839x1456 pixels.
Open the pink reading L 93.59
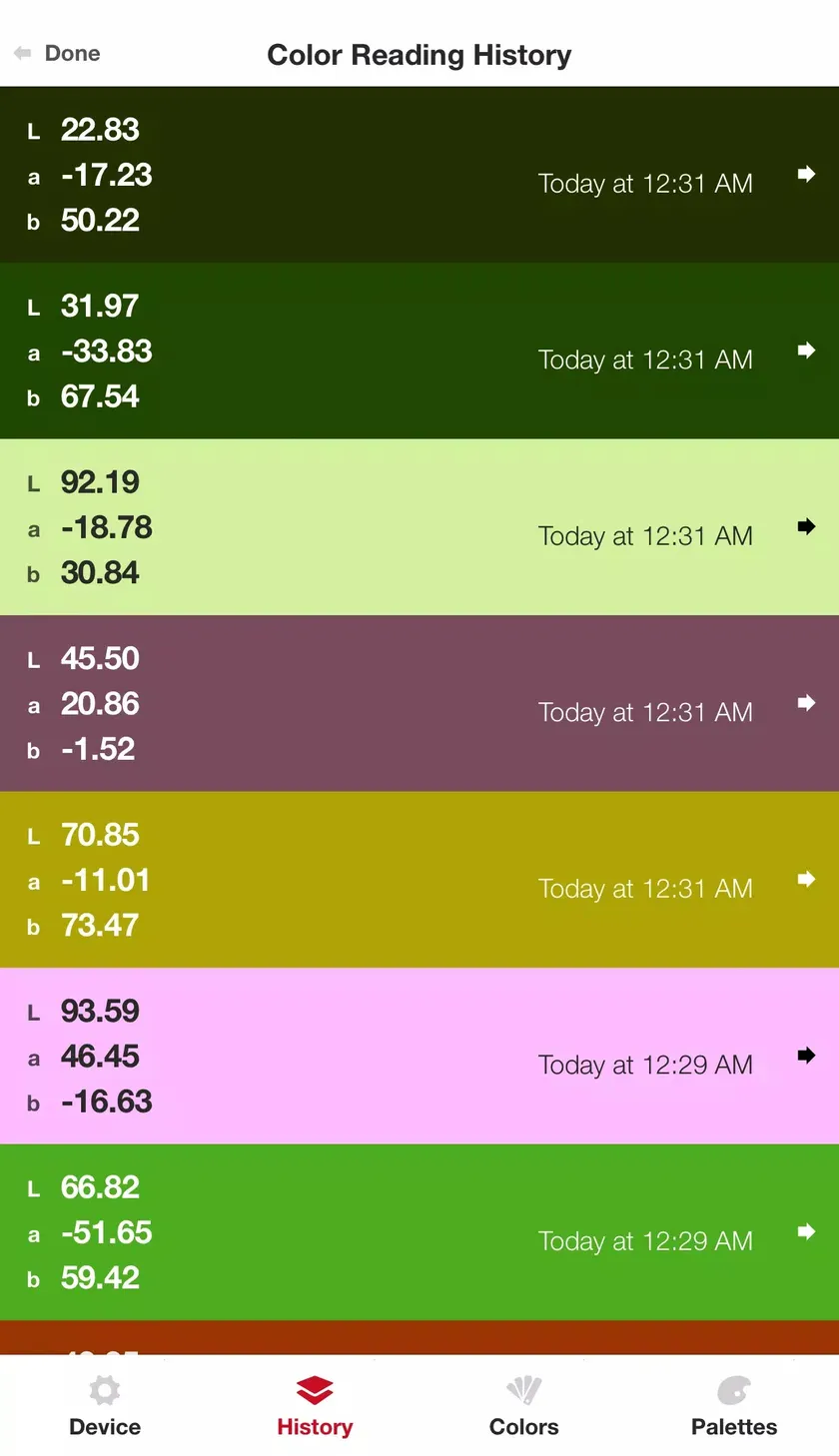[419, 1056]
